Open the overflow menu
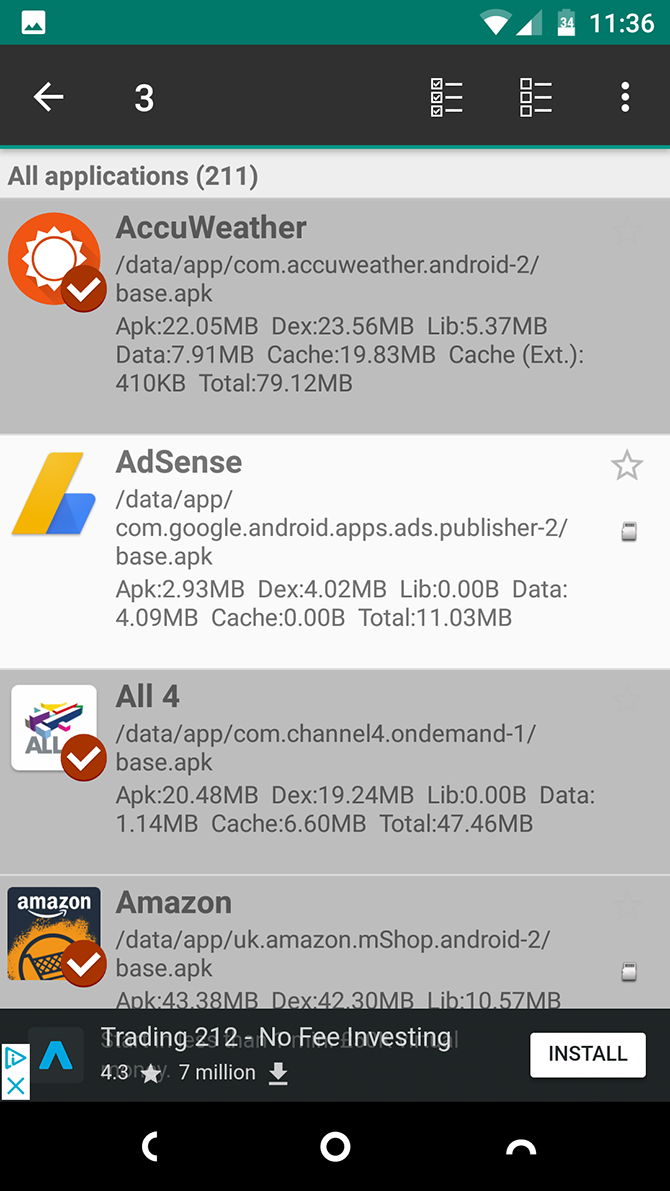Image resolution: width=670 pixels, height=1191 pixels. tap(625, 97)
